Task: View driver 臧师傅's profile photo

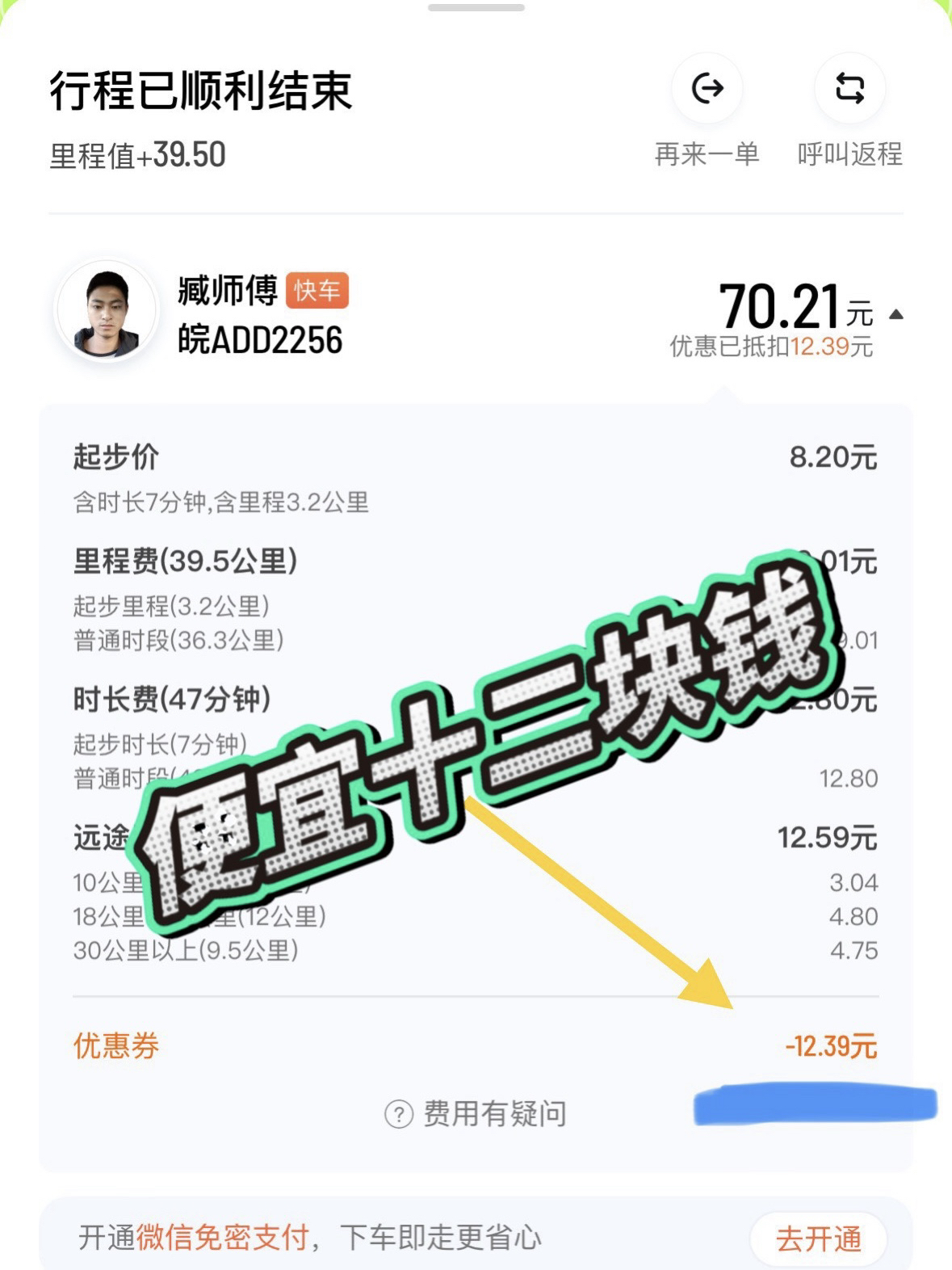Action: pos(106,313)
